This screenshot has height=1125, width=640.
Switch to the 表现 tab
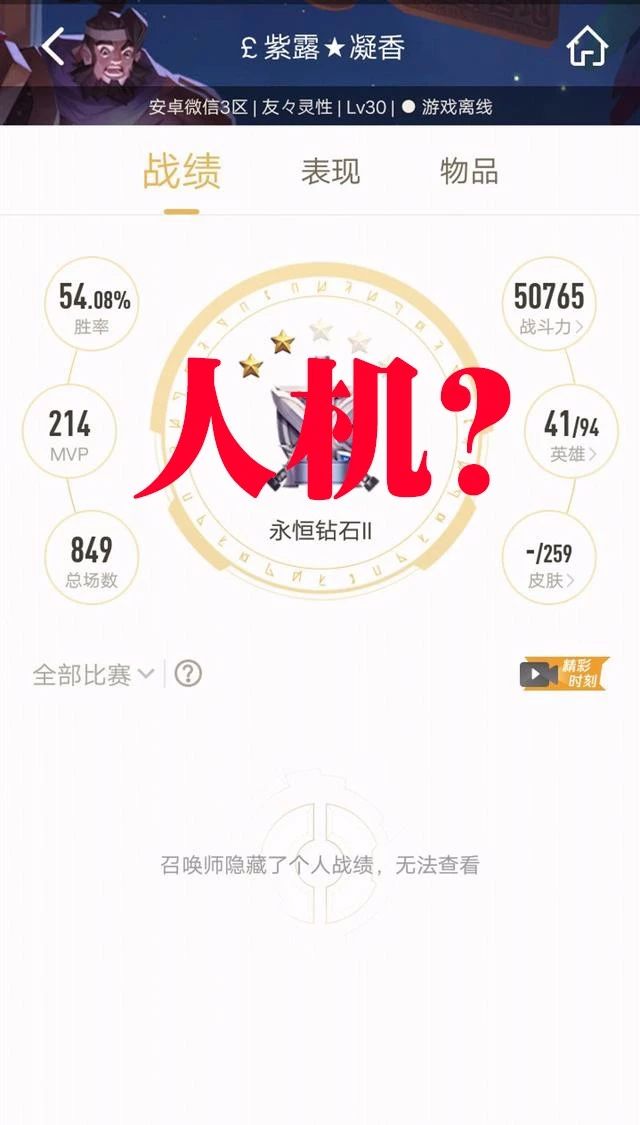coord(330,172)
